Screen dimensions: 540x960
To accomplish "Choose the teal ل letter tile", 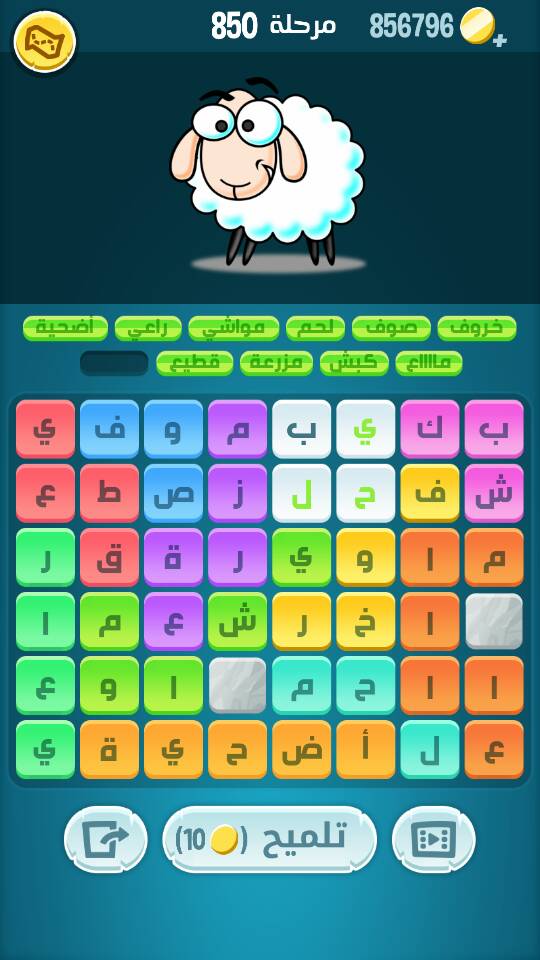I will [430, 749].
